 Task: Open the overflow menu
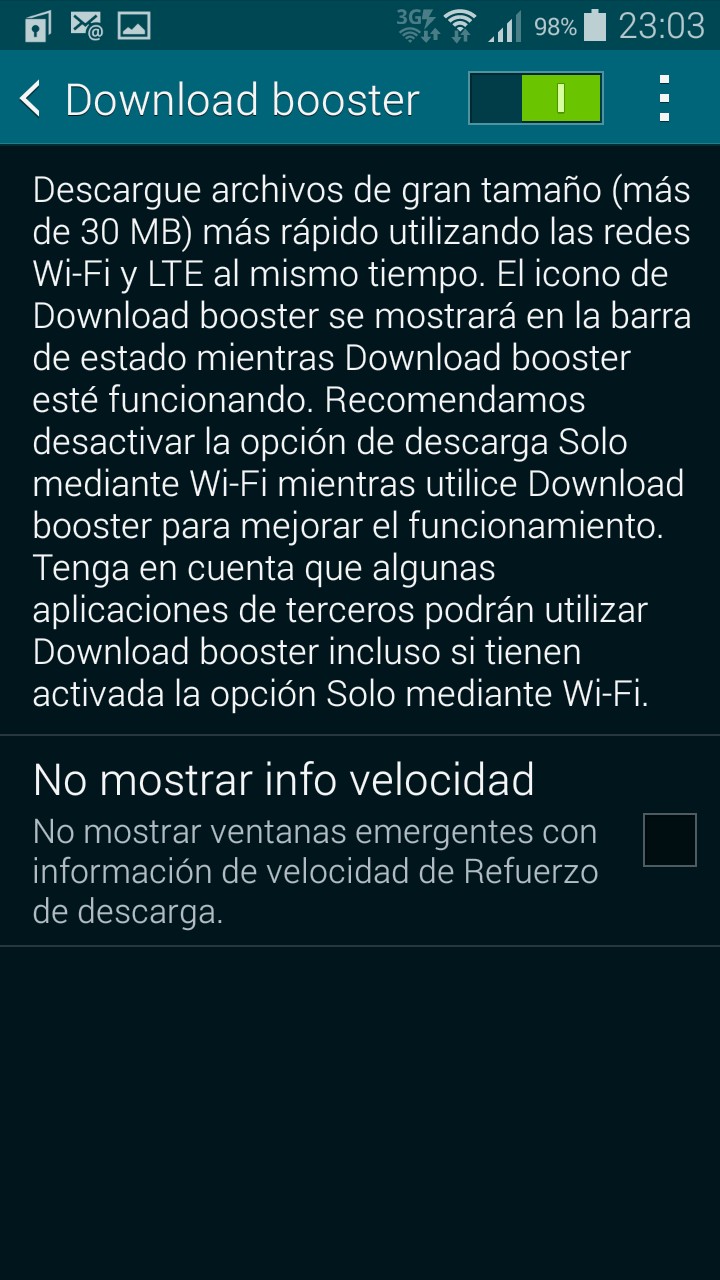(x=664, y=98)
